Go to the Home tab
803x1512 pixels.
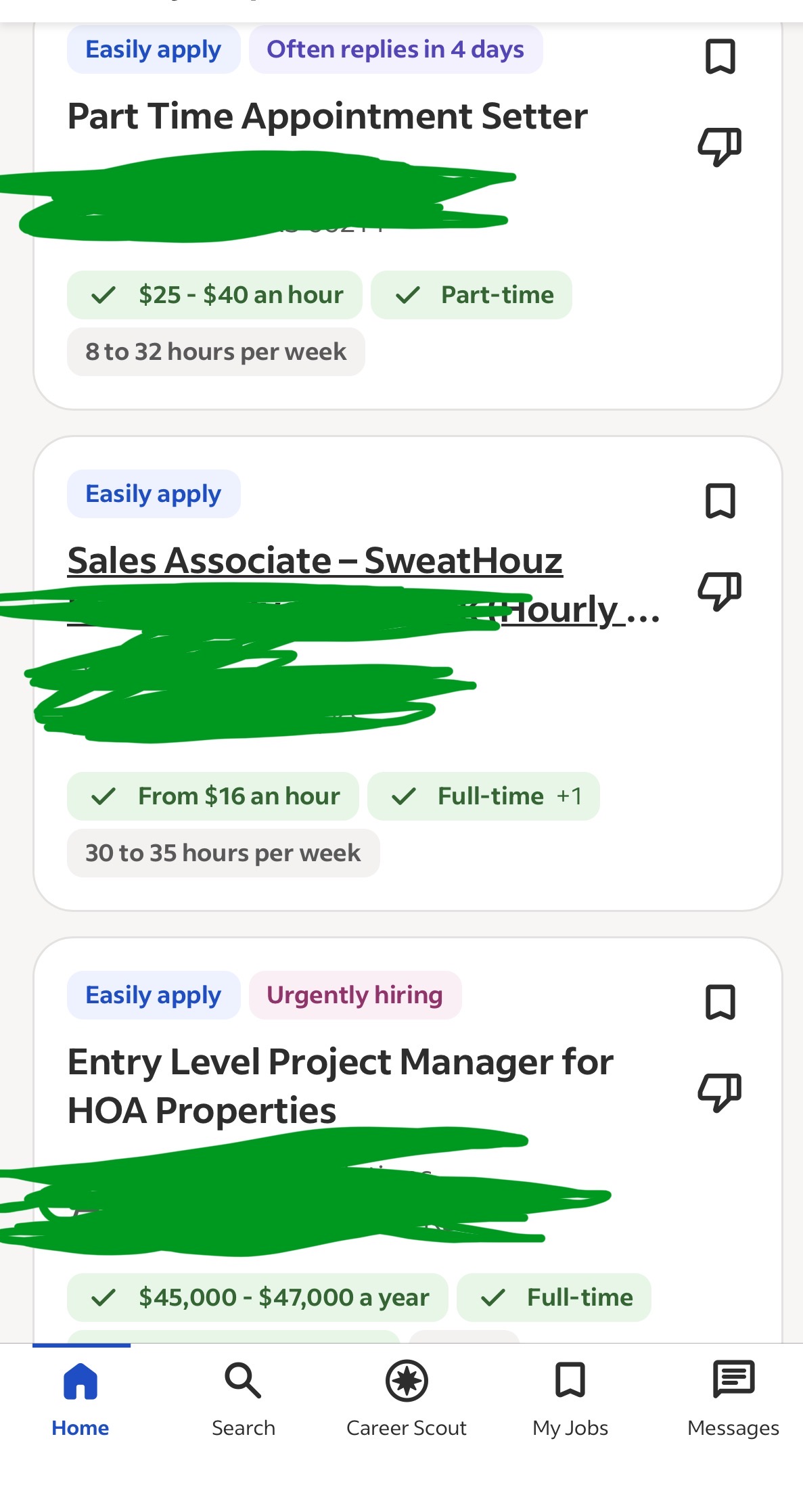[x=81, y=1398]
